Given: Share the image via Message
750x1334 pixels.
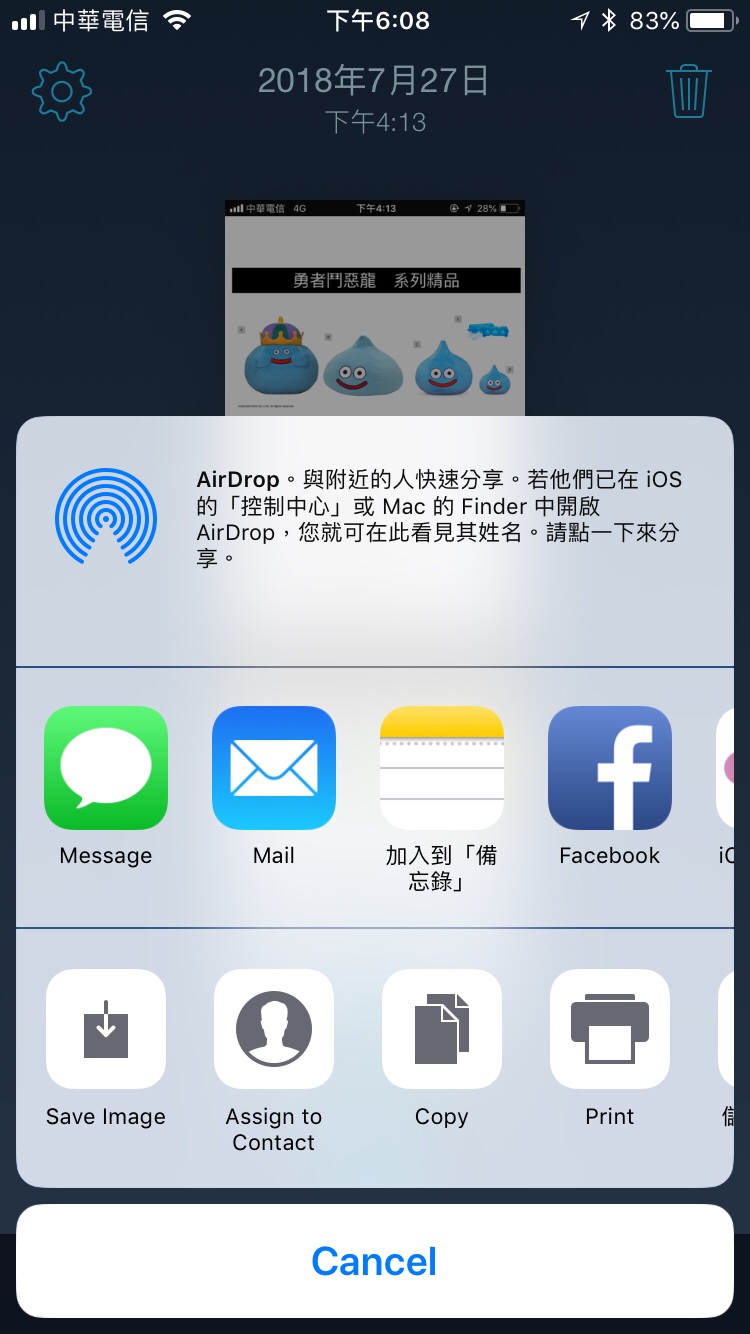Looking at the screenshot, I should (x=106, y=768).
